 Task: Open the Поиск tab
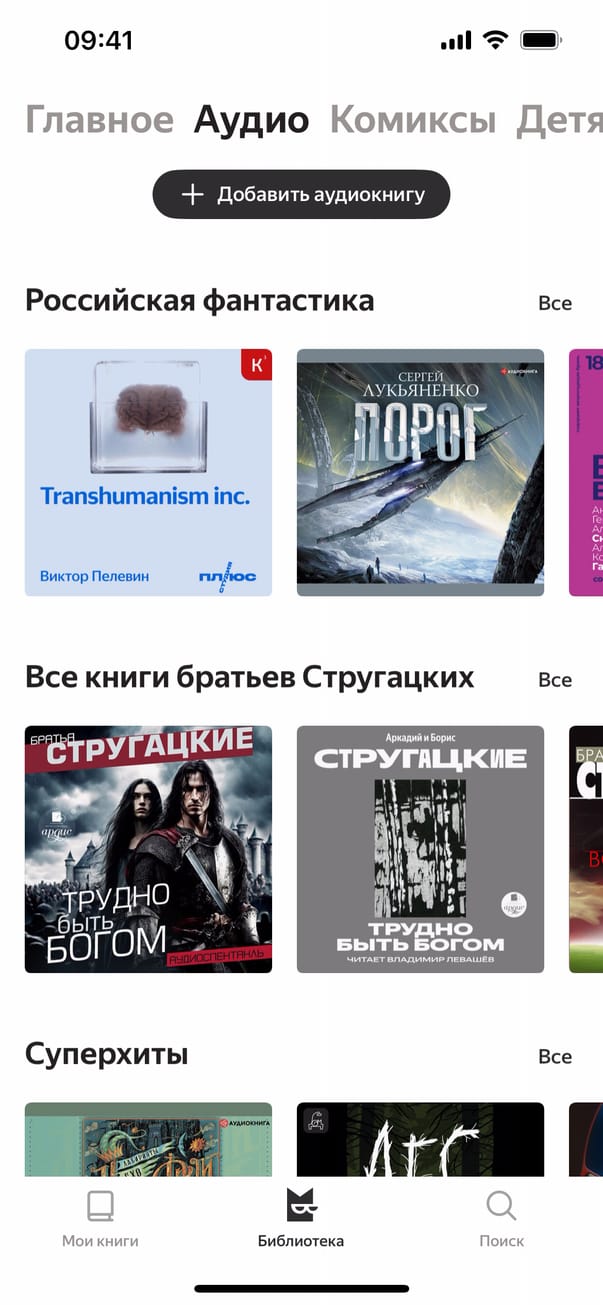click(501, 1220)
